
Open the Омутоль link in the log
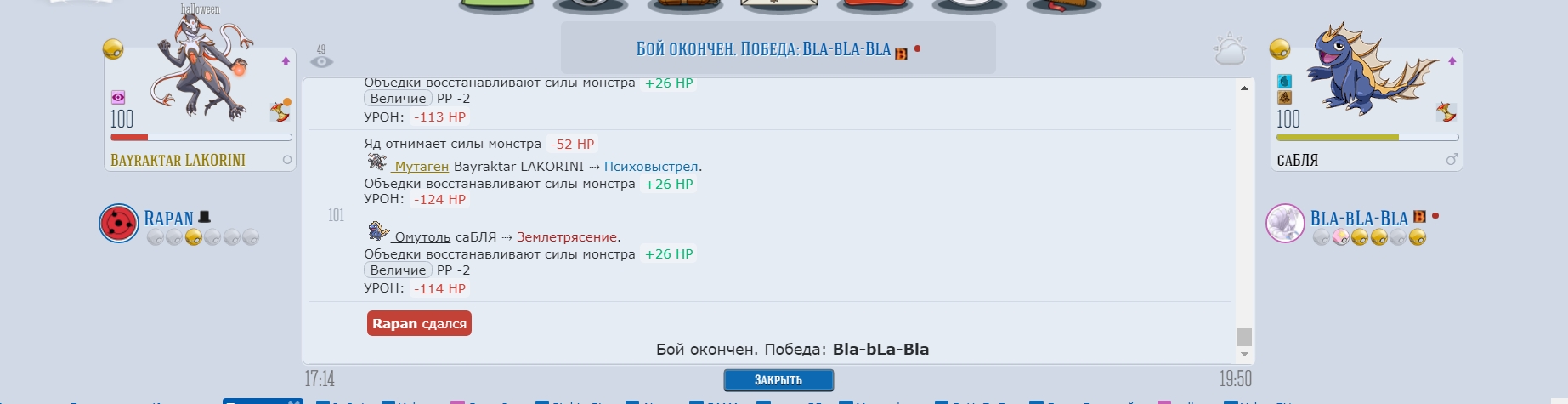click(422, 237)
